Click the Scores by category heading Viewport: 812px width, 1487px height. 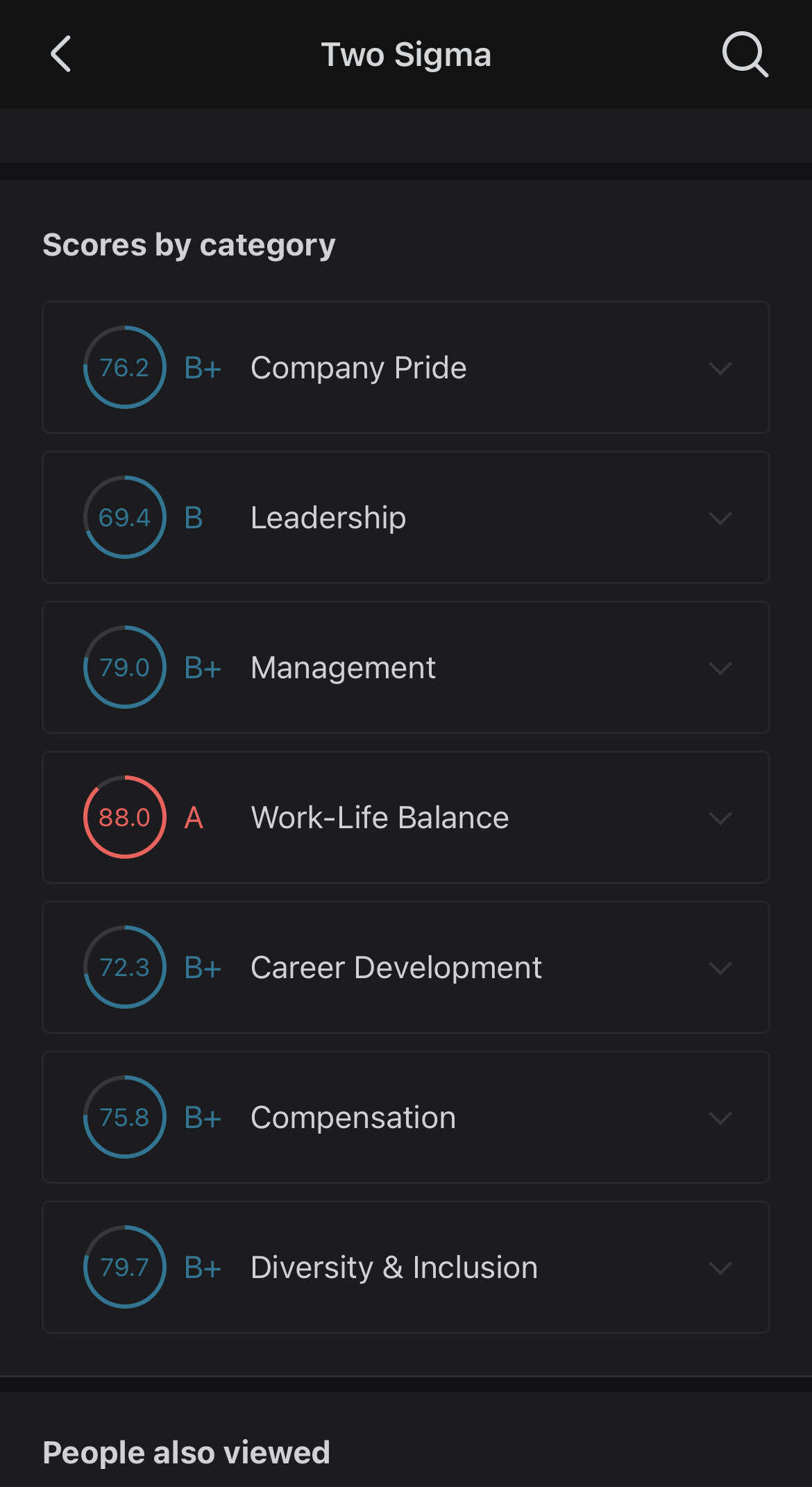[189, 244]
